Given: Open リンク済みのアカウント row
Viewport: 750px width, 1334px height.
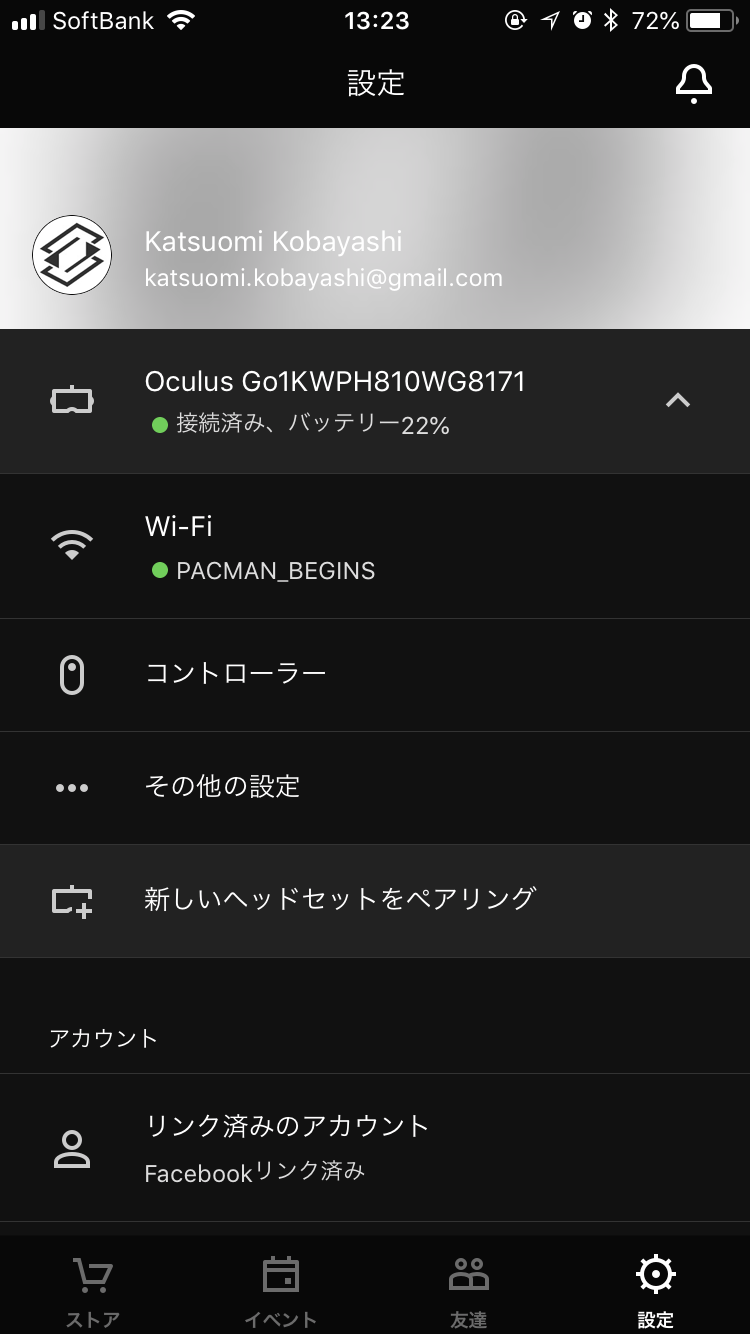Looking at the screenshot, I should coord(375,1148).
